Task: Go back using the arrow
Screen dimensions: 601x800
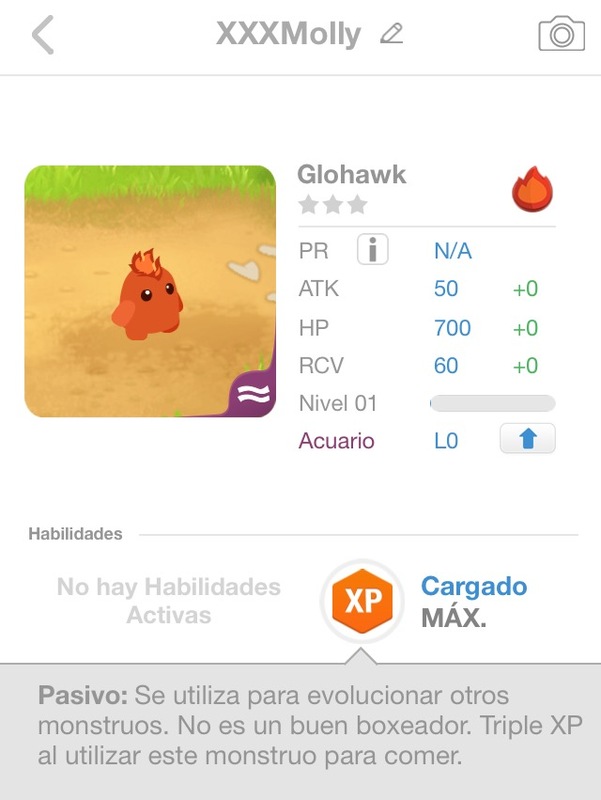Action: 42,35
